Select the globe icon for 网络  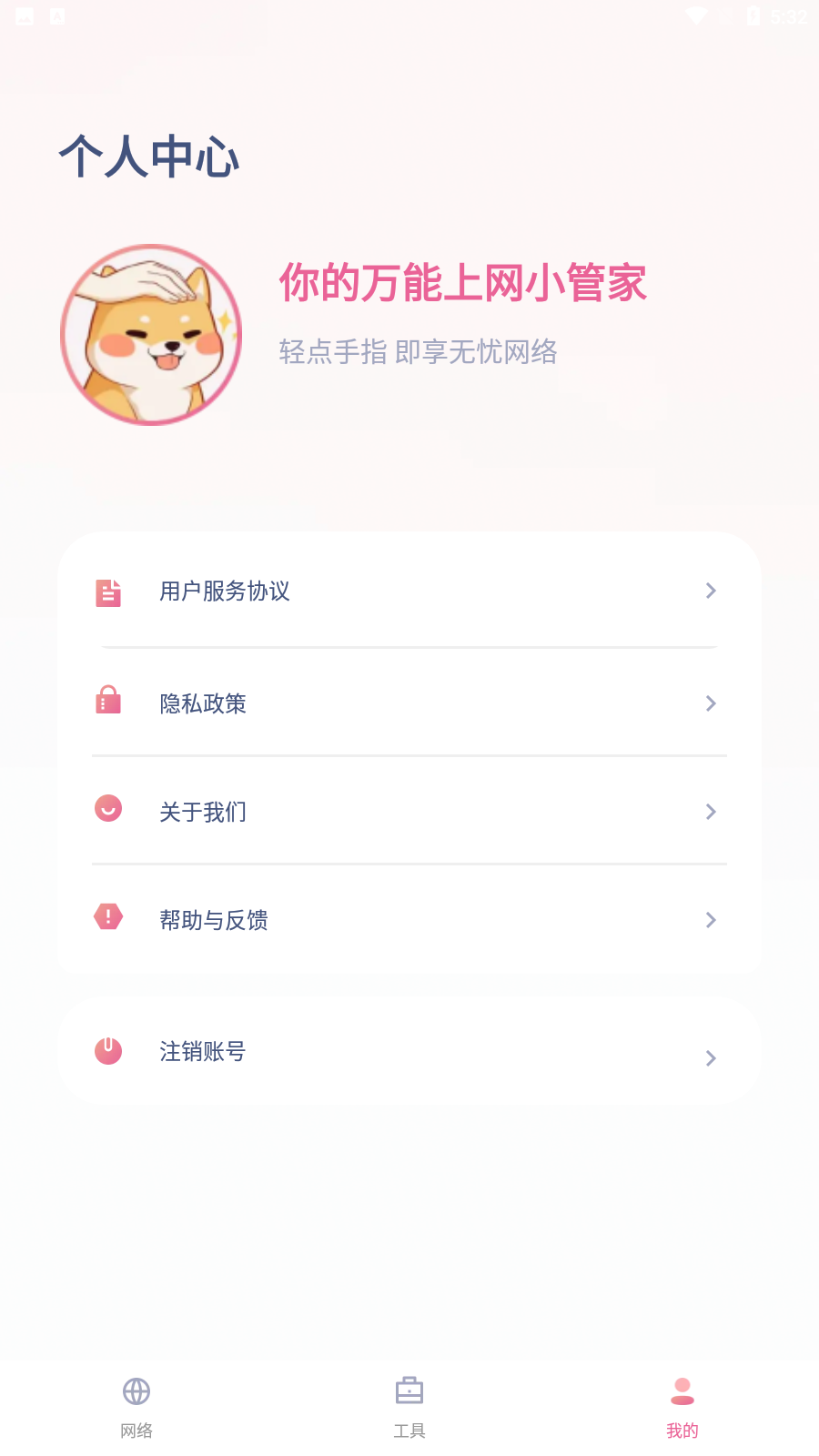coord(136,1392)
